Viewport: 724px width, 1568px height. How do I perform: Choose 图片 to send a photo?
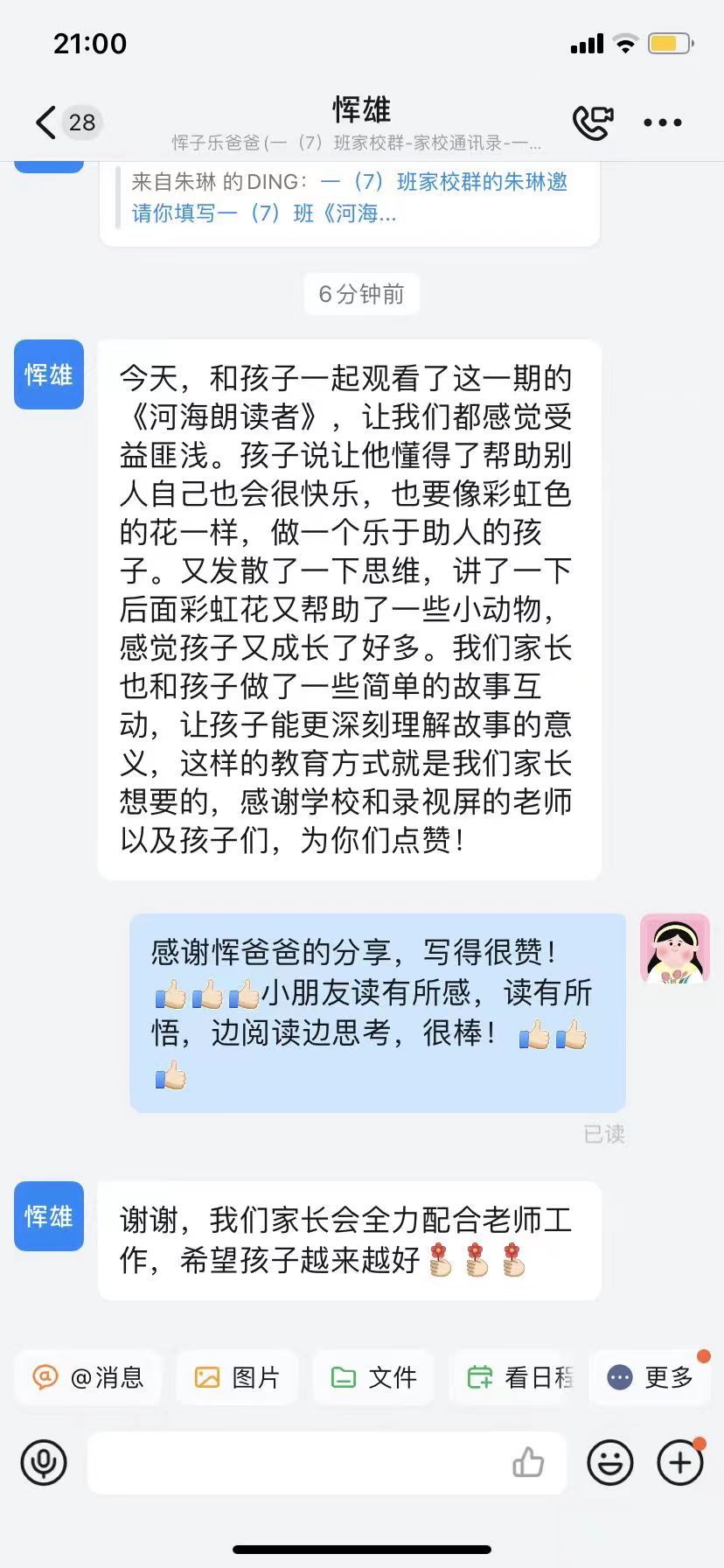pos(237,1377)
